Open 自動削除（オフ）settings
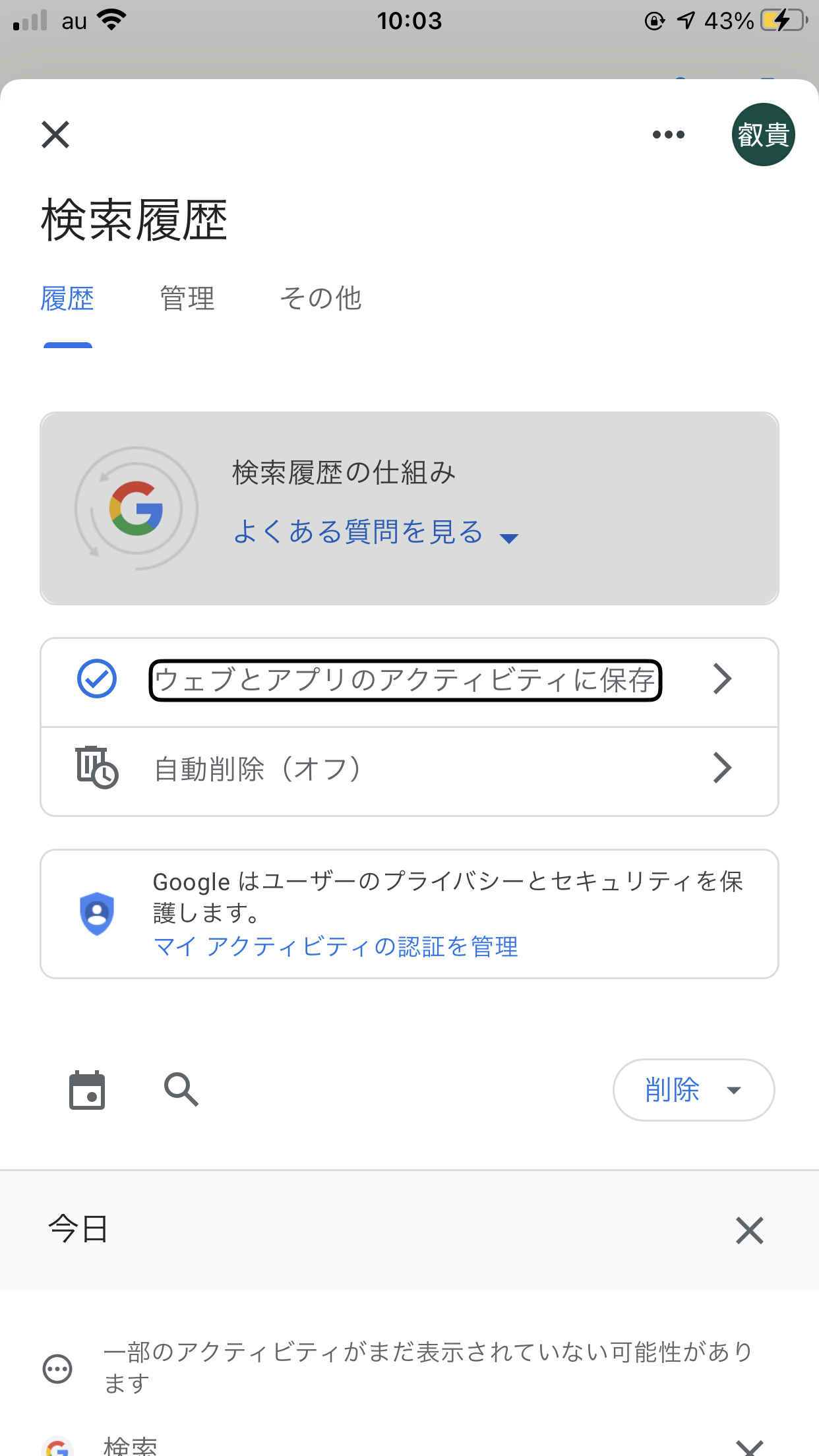Viewport: 819px width, 1456px height. (409, 769)
